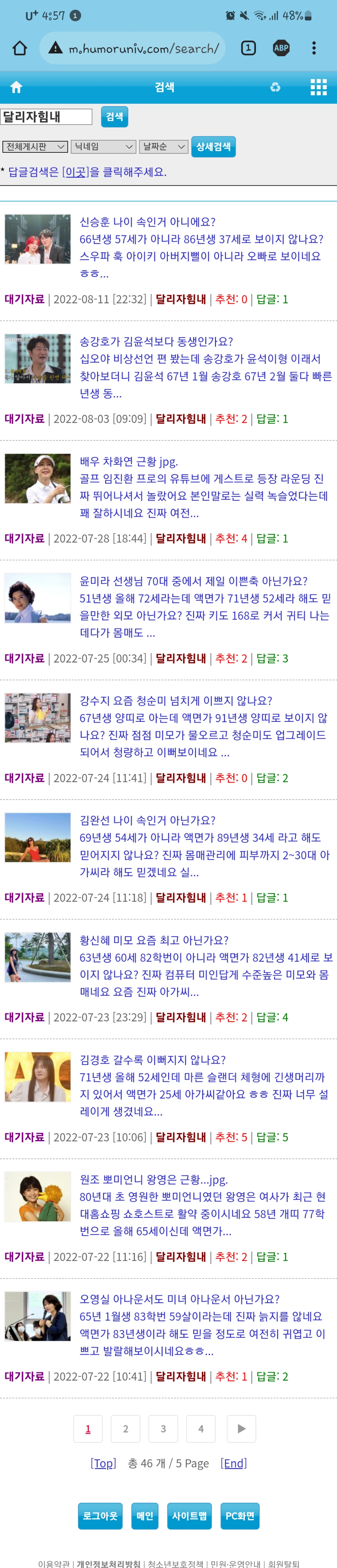Jump to the [End] page link

click(234, 1463)
